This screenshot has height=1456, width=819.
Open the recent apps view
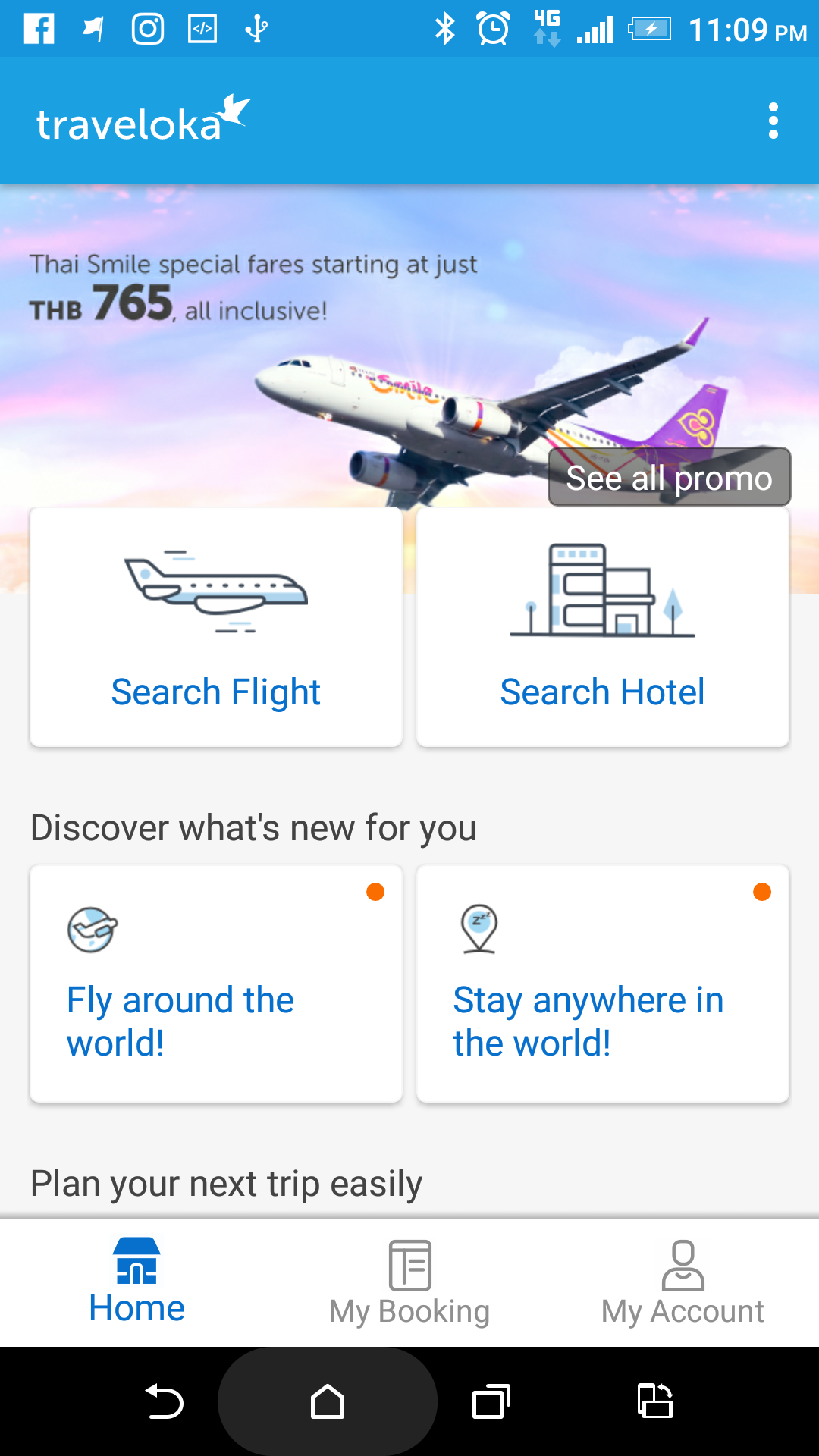491,1401
